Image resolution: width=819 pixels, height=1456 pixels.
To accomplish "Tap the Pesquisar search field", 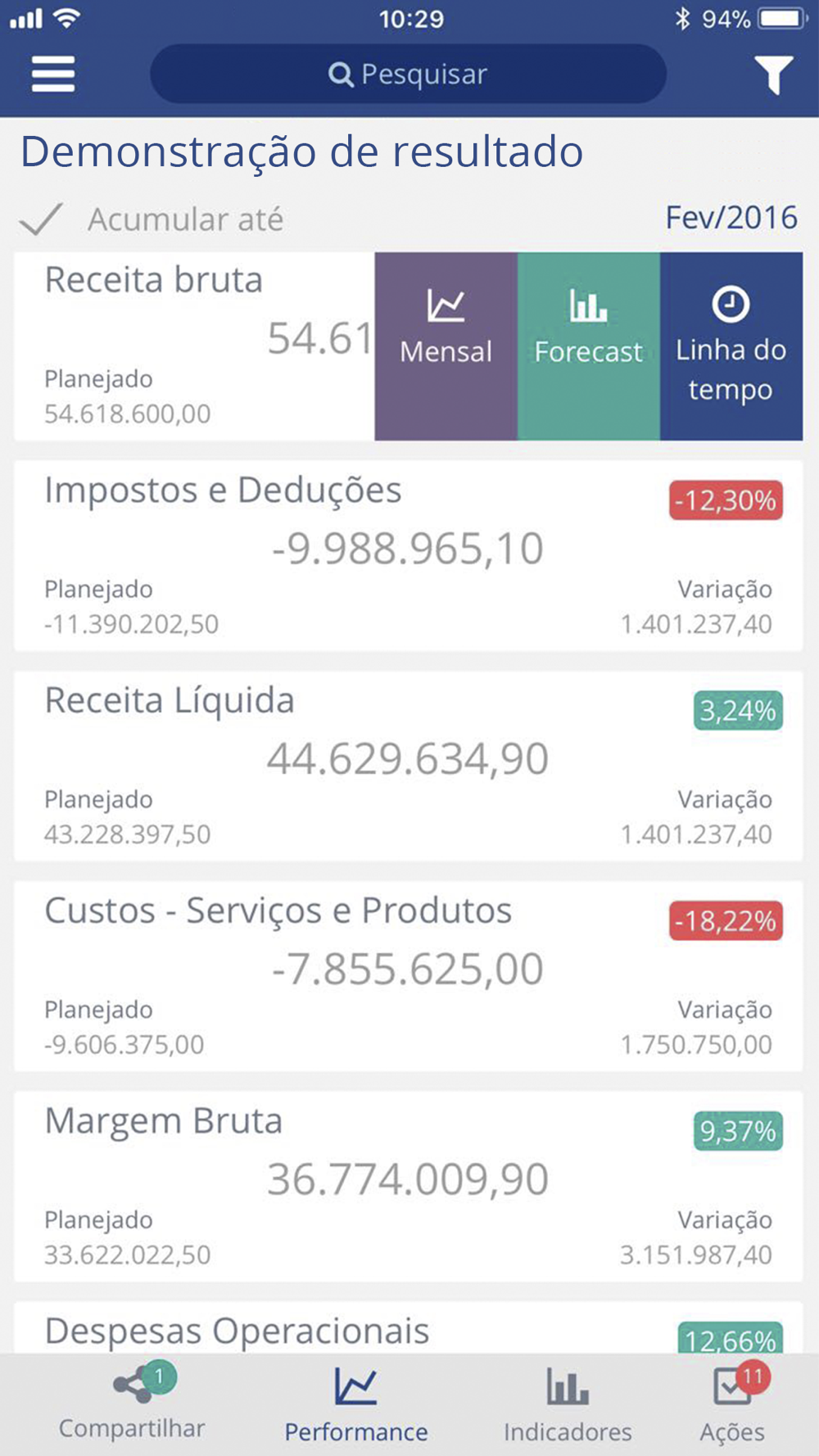I will [408, 75].
